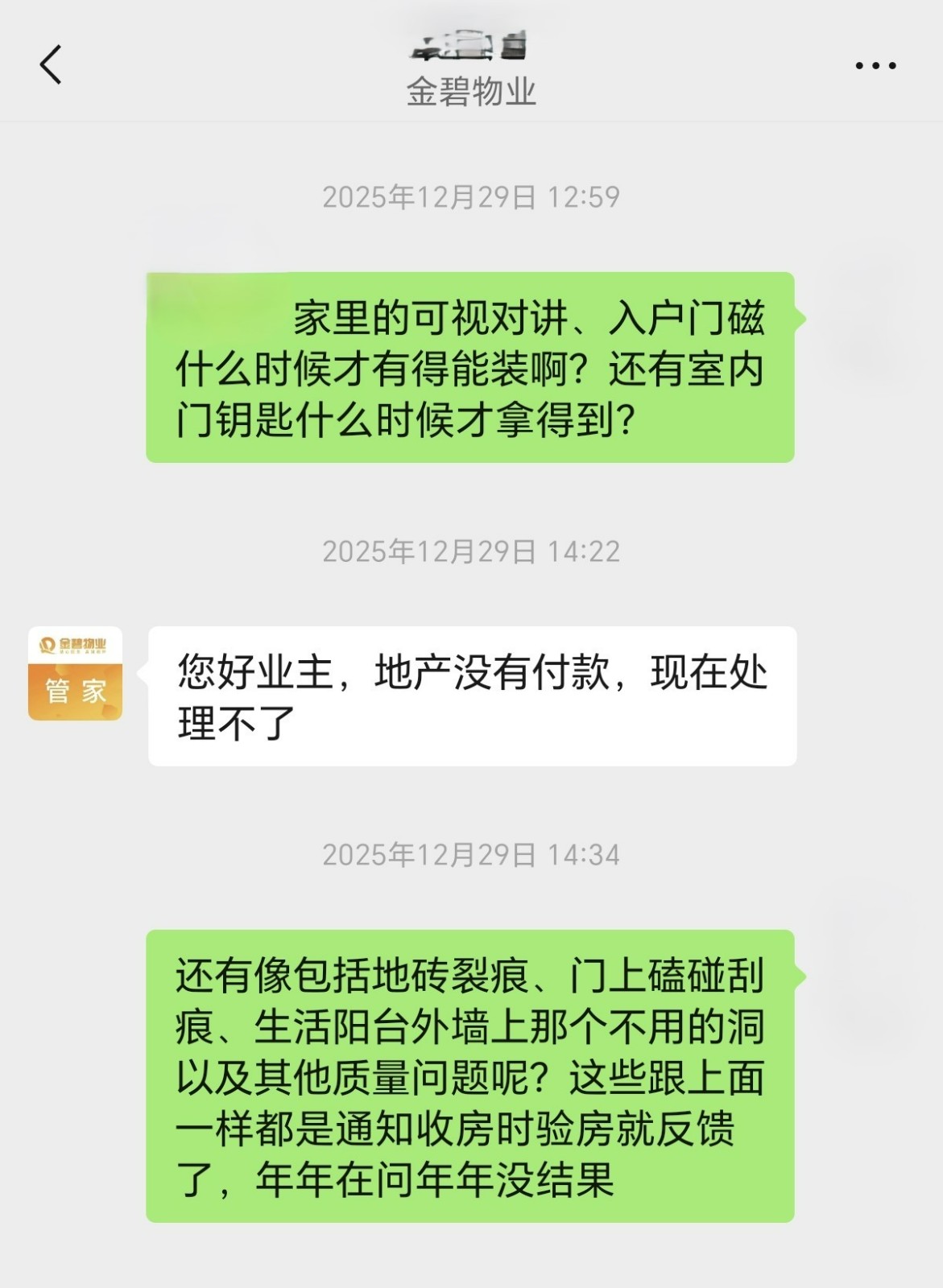Open the 金碧物业 管家 avatar profile
This screenshot has width=943, height=1288.
76,673
